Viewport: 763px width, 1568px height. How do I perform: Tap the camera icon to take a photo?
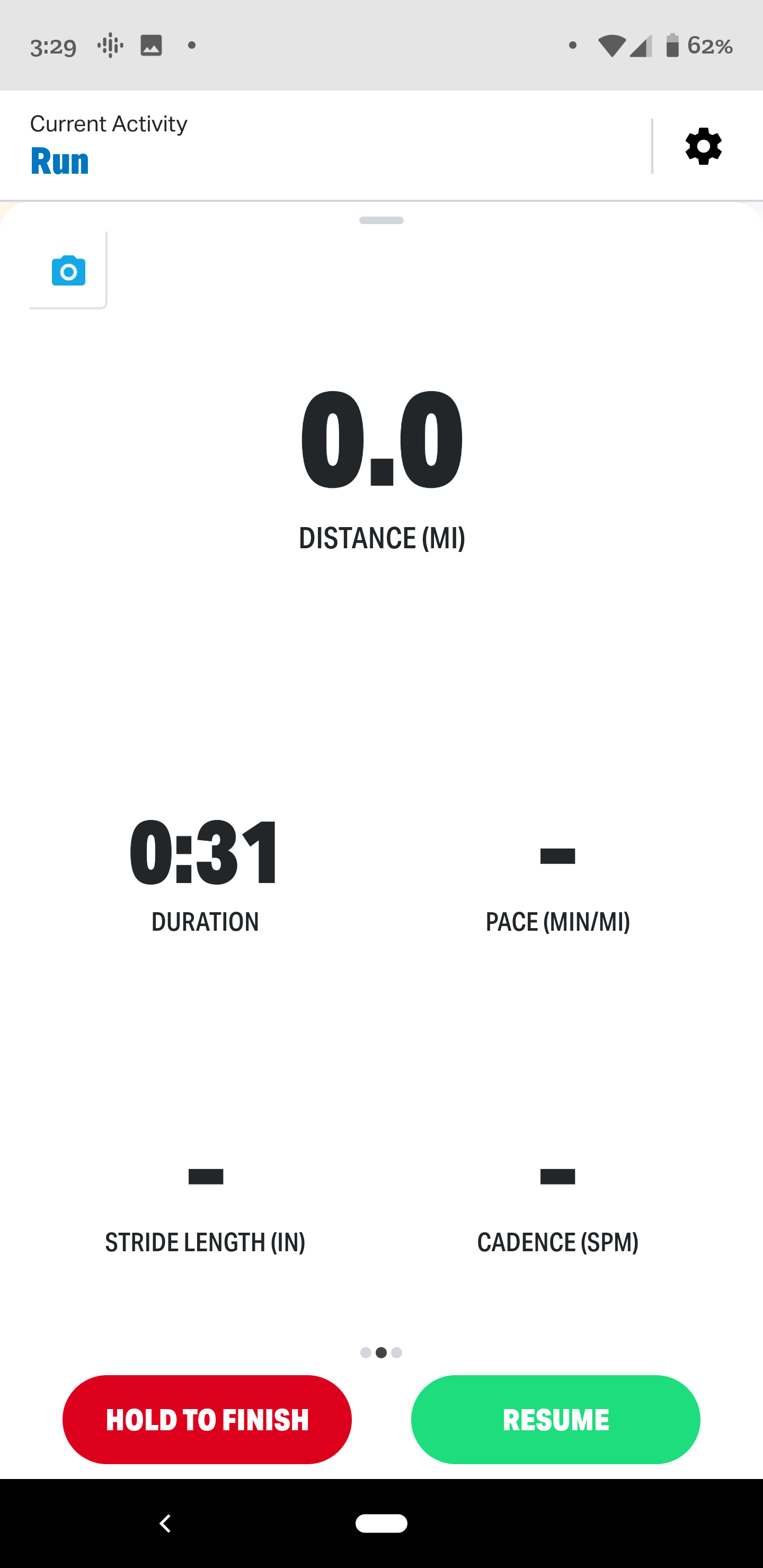(68, 270)
